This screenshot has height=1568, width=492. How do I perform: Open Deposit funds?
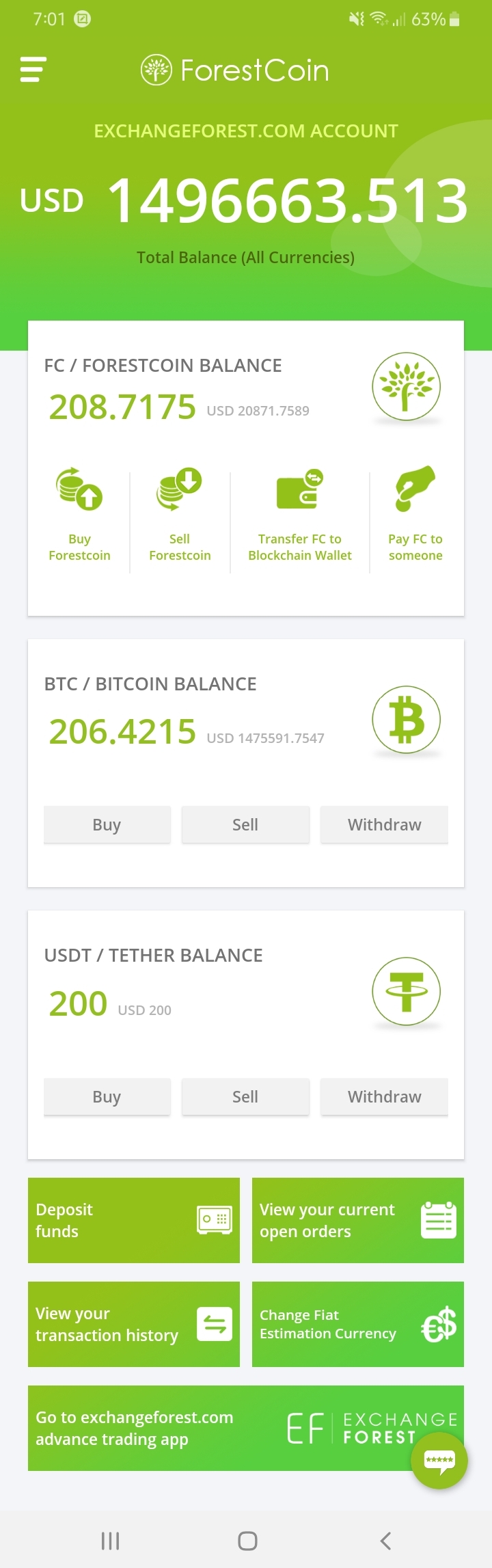pyautogui.click(x=134, y=1220)
